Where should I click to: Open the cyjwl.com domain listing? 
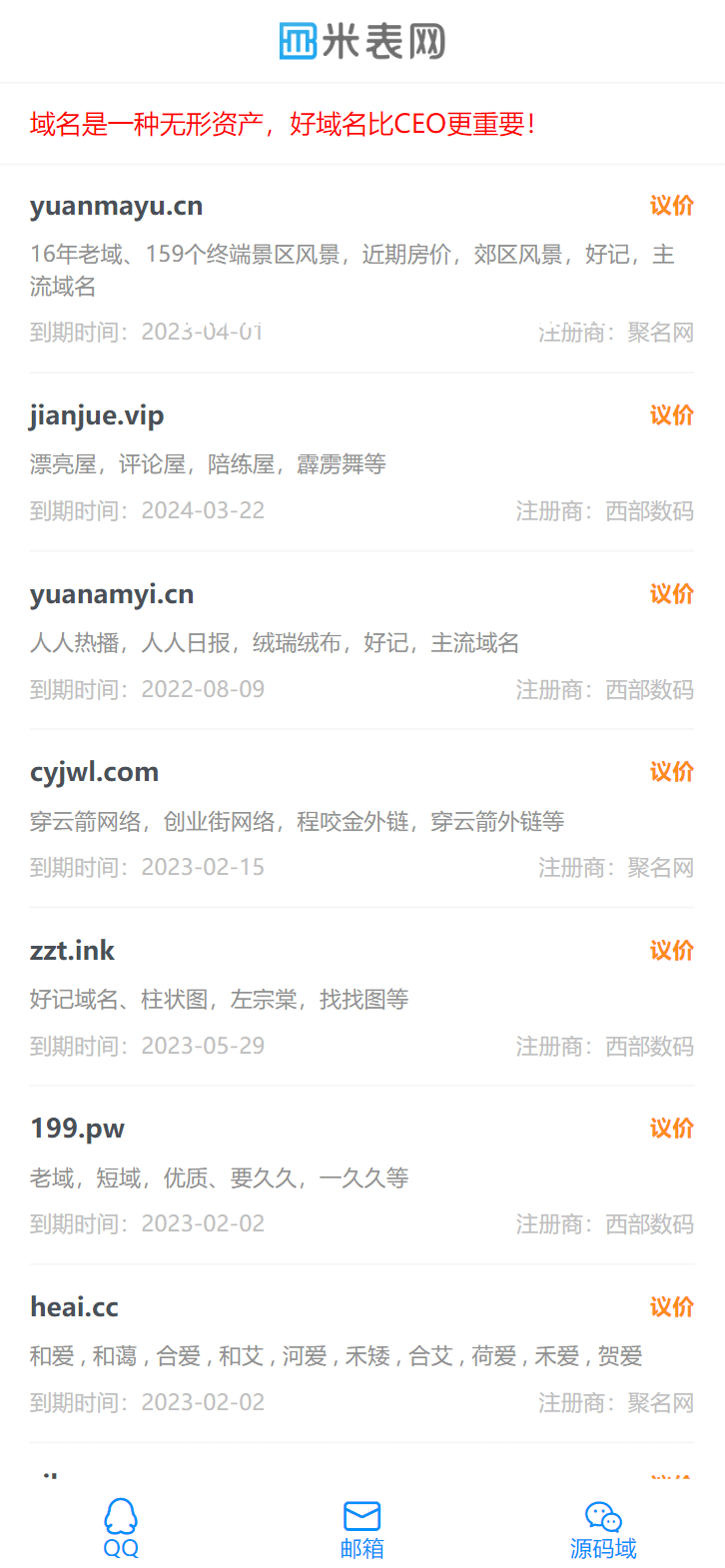coord(95,772)
